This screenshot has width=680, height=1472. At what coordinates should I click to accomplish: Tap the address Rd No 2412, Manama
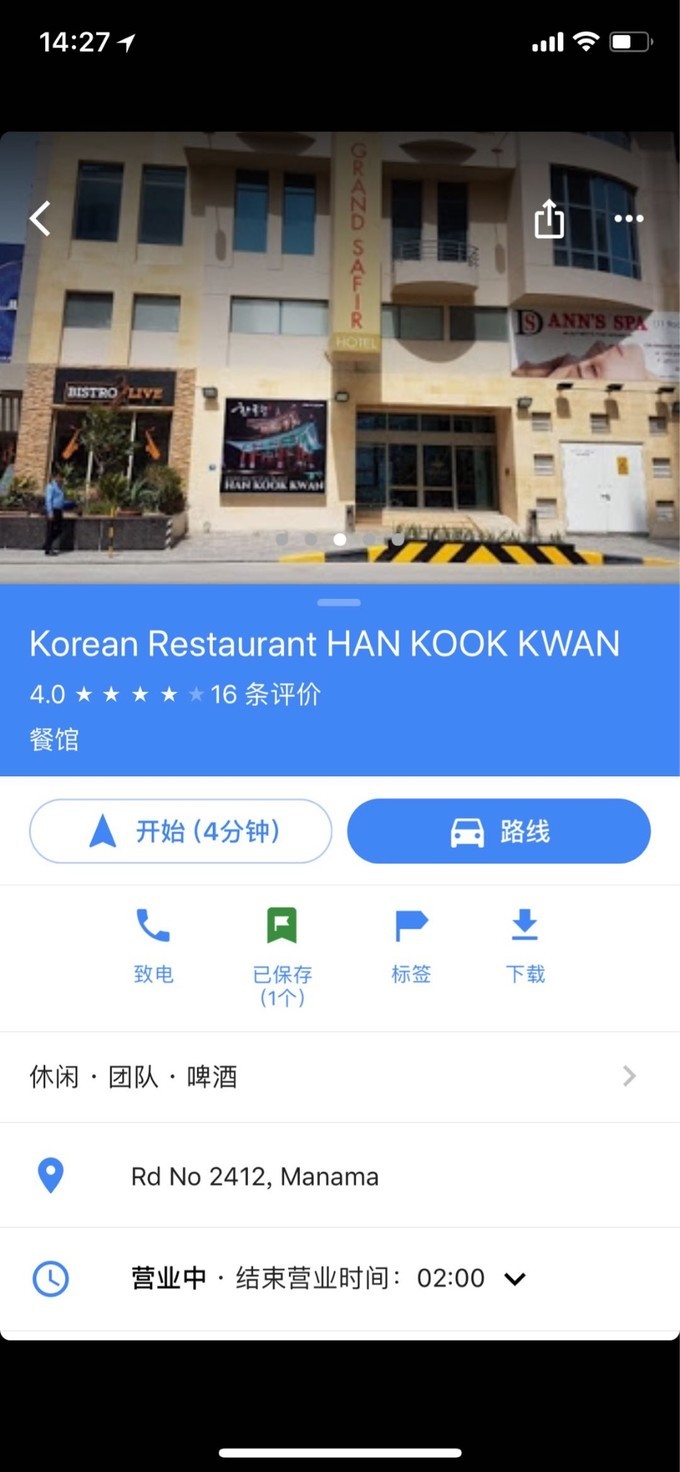click(255, 1176)
